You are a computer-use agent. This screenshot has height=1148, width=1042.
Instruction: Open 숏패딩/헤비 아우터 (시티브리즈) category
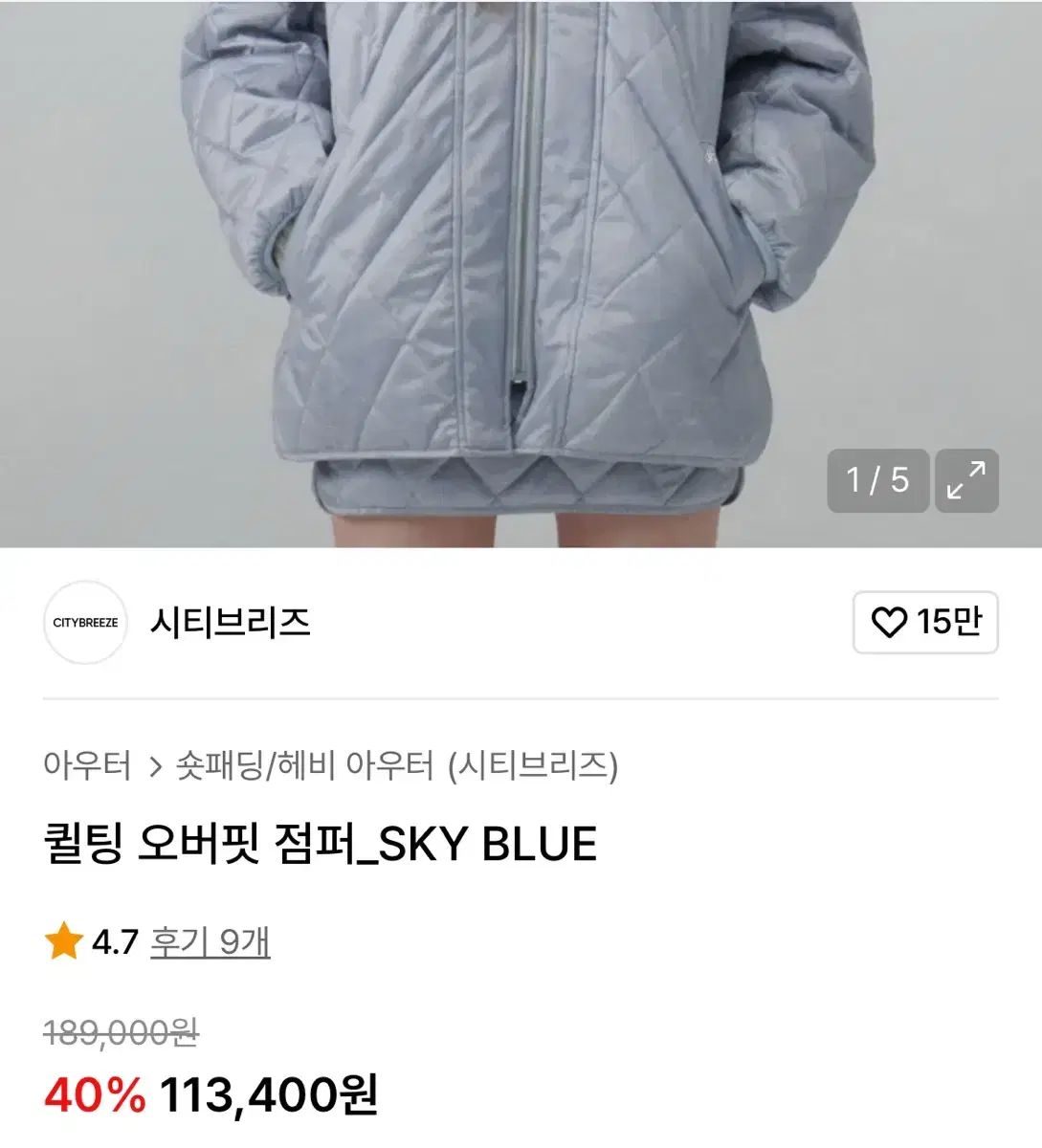(396, 765)
